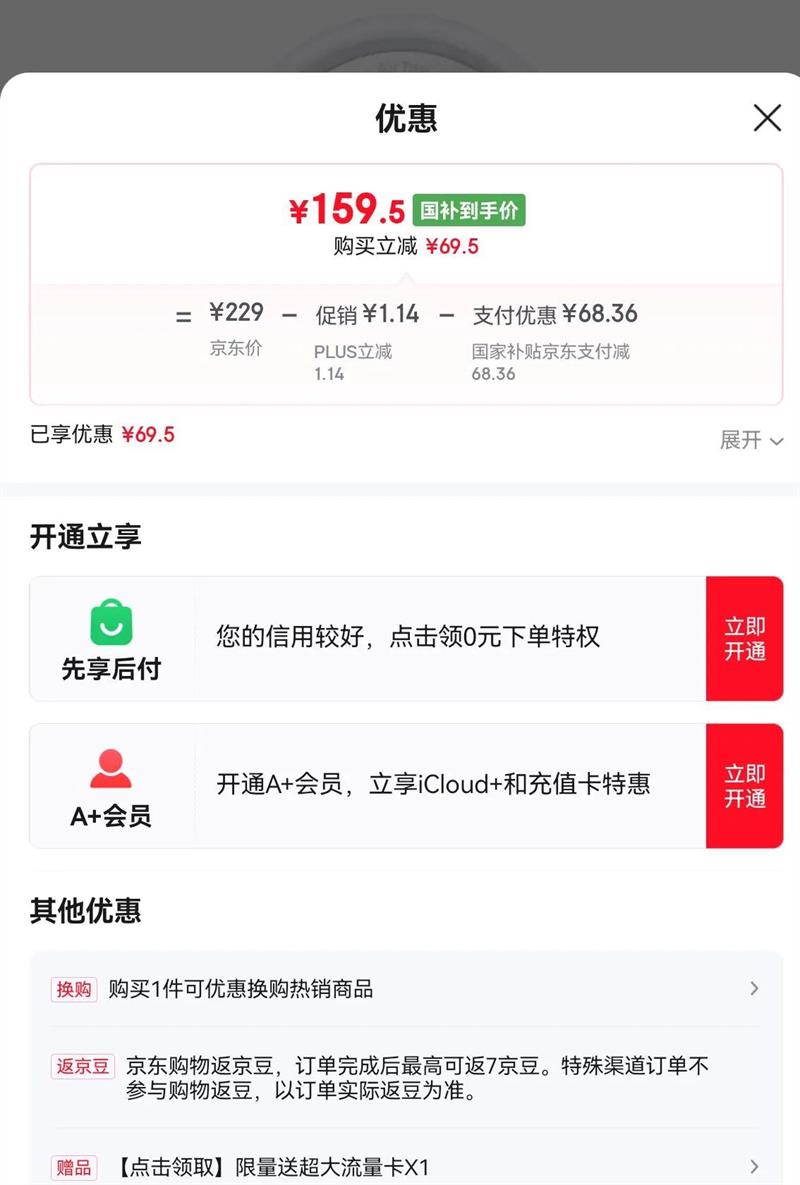The width and height of the screenshot is (800, 1185).
Task: Tap 立即开通 for 先享后付
Action: point(744,639)
